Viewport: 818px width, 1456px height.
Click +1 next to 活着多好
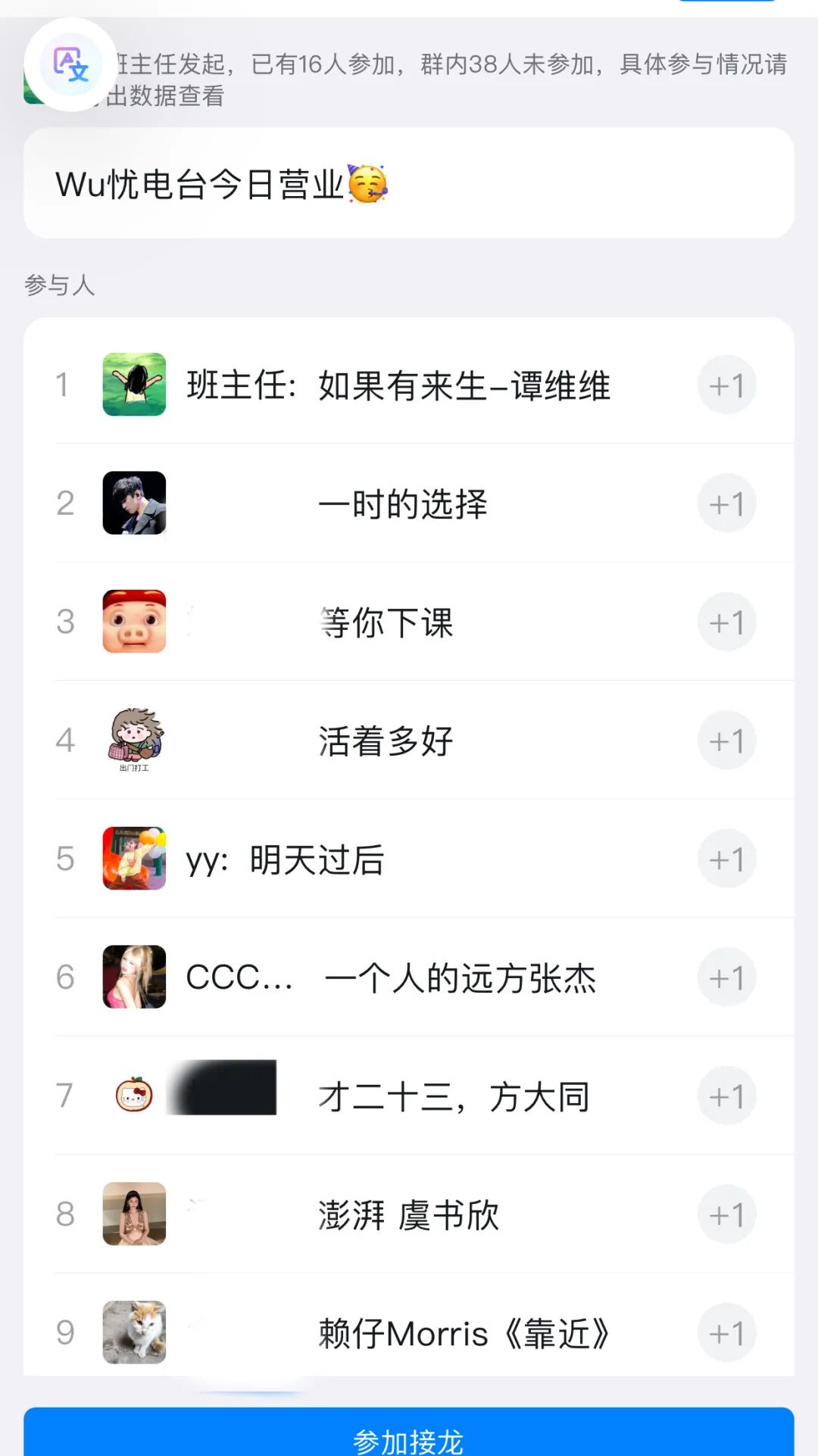coord(726,740)
